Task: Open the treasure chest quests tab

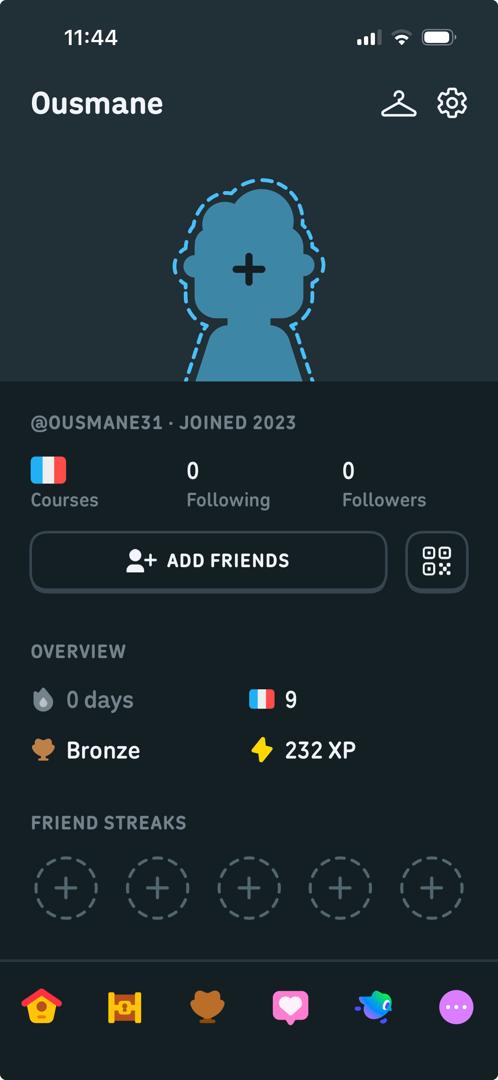Action: [x=125, y=1007]
